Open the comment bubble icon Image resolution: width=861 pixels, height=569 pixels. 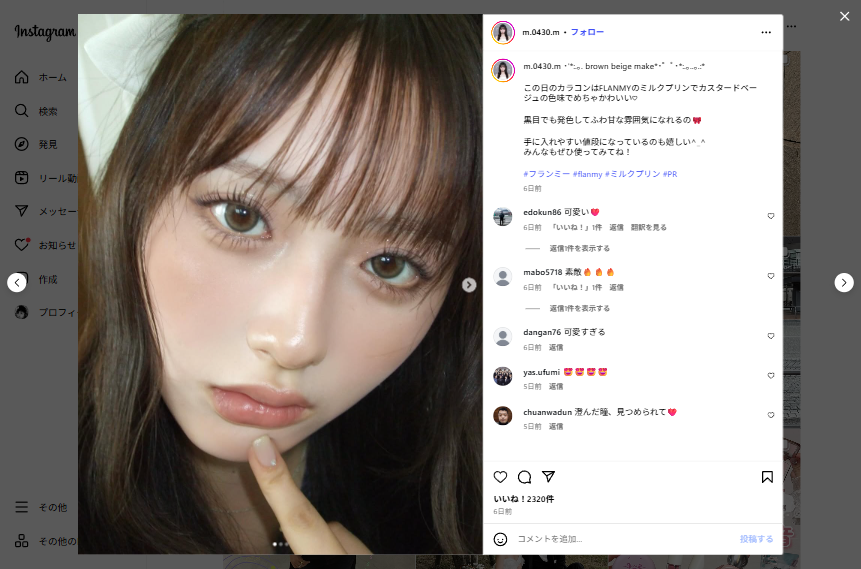(524, 477)
